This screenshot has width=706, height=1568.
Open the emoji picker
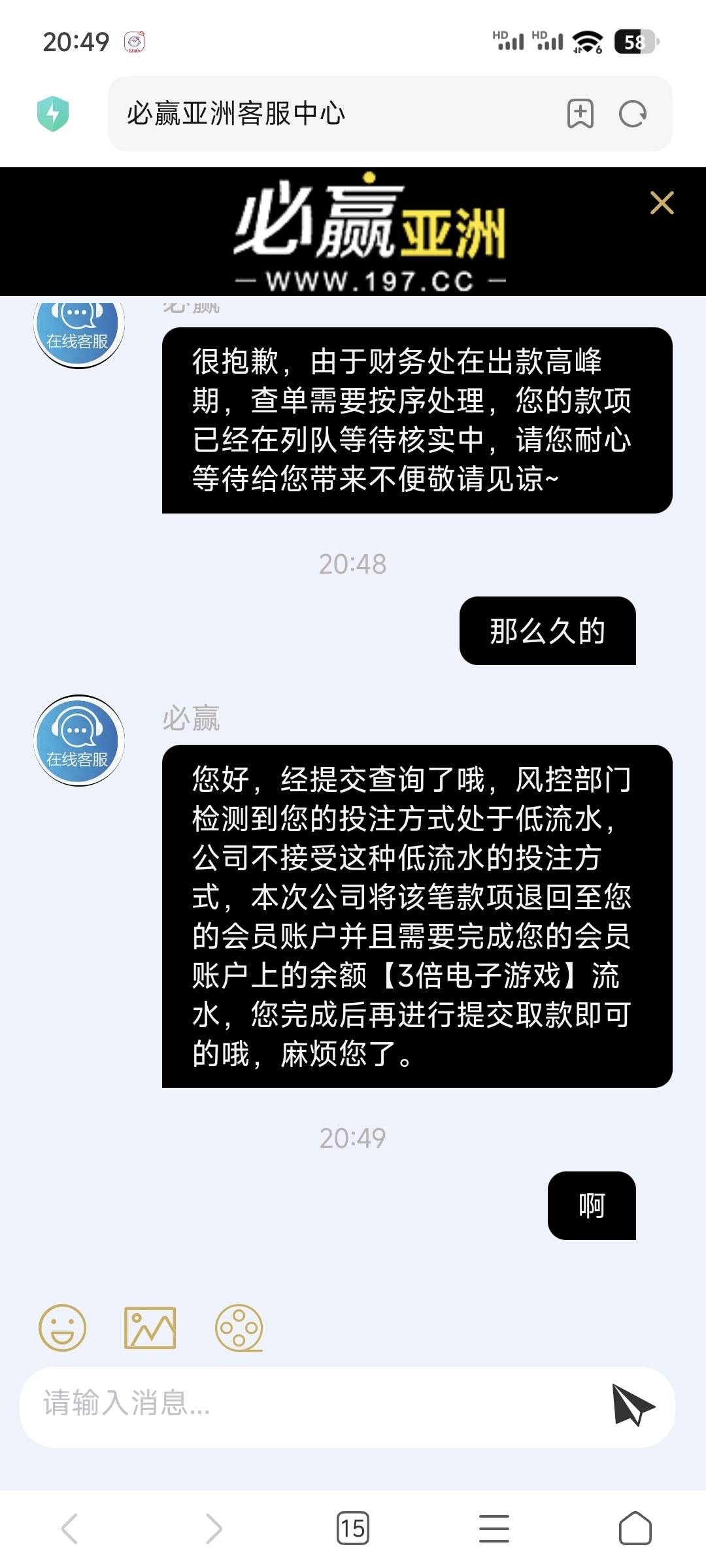point(63,1328)
